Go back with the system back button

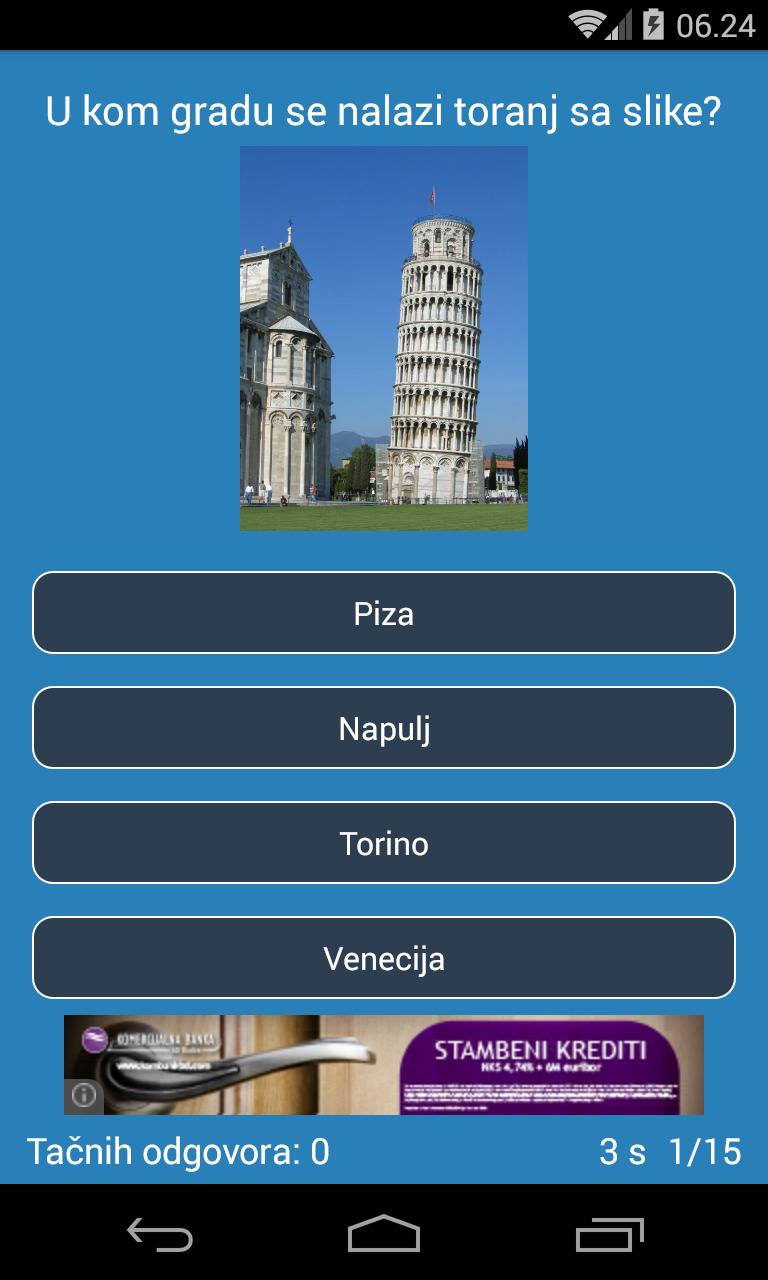tap(160, 1234)
